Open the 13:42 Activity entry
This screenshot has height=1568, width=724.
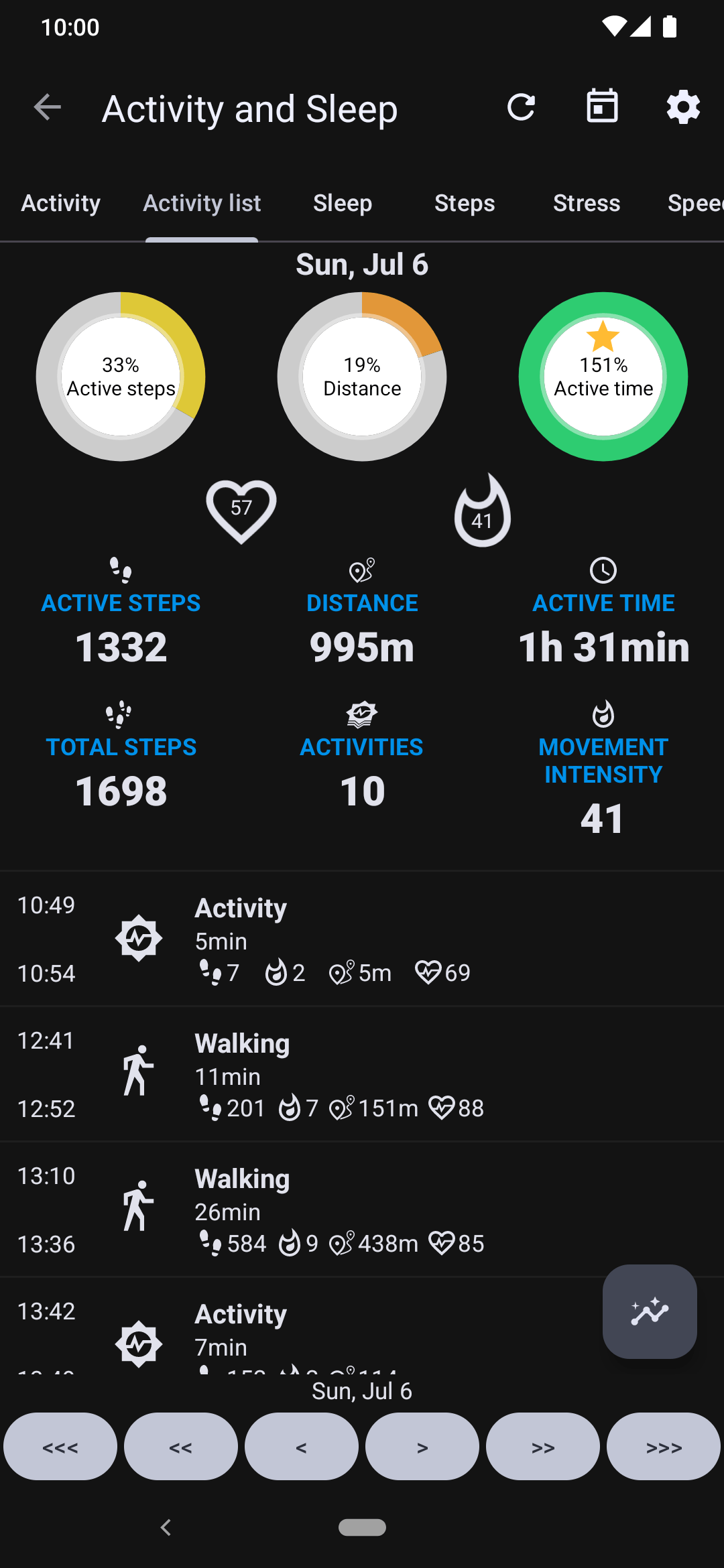(x=302, y=1326)
